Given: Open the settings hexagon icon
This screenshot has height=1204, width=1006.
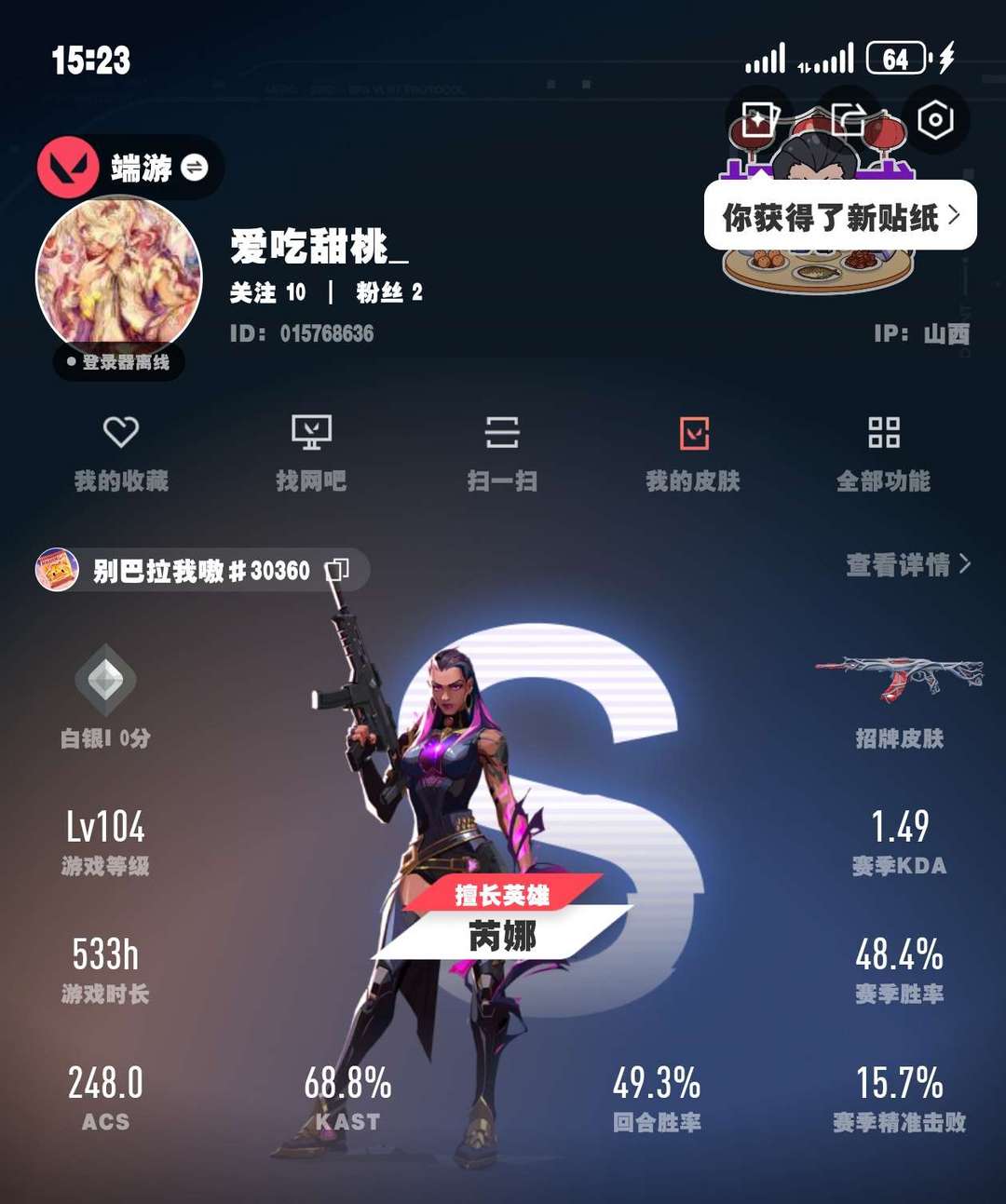Looking at the screenshot, I should [935, 120].
